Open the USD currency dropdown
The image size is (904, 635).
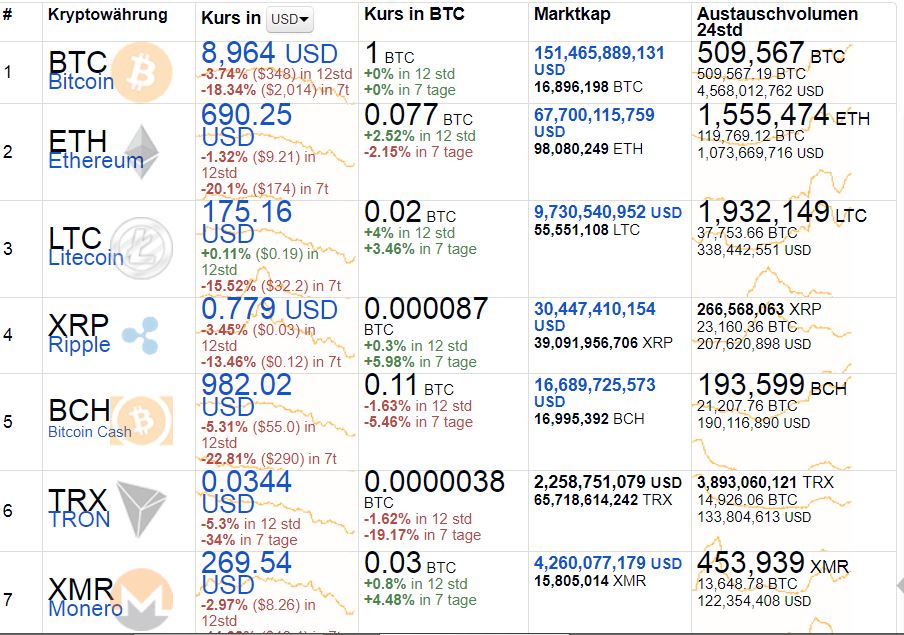[x=291, y=19]
